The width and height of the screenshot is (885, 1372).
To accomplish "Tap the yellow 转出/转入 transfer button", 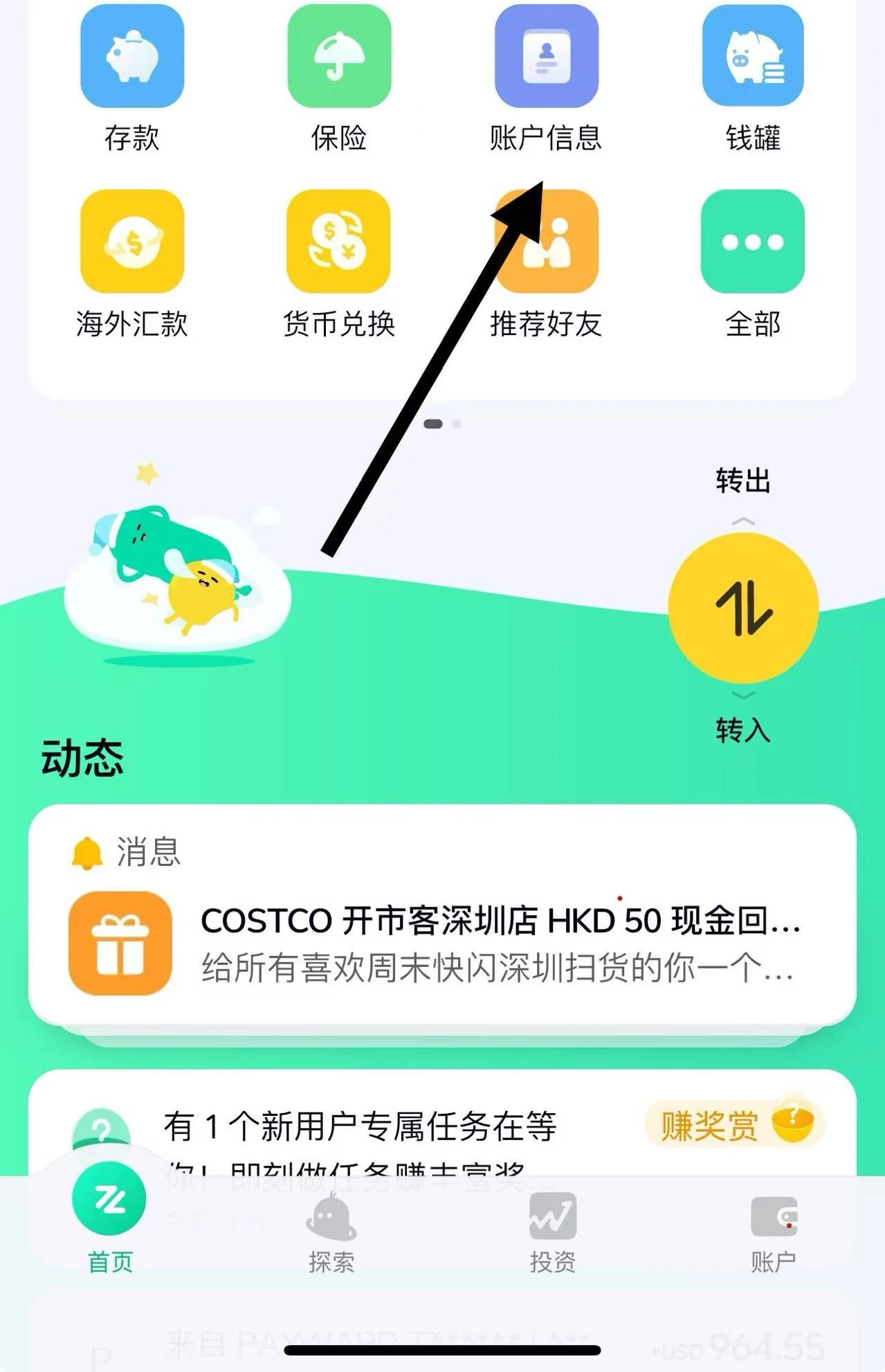I will tap(743, 608).
